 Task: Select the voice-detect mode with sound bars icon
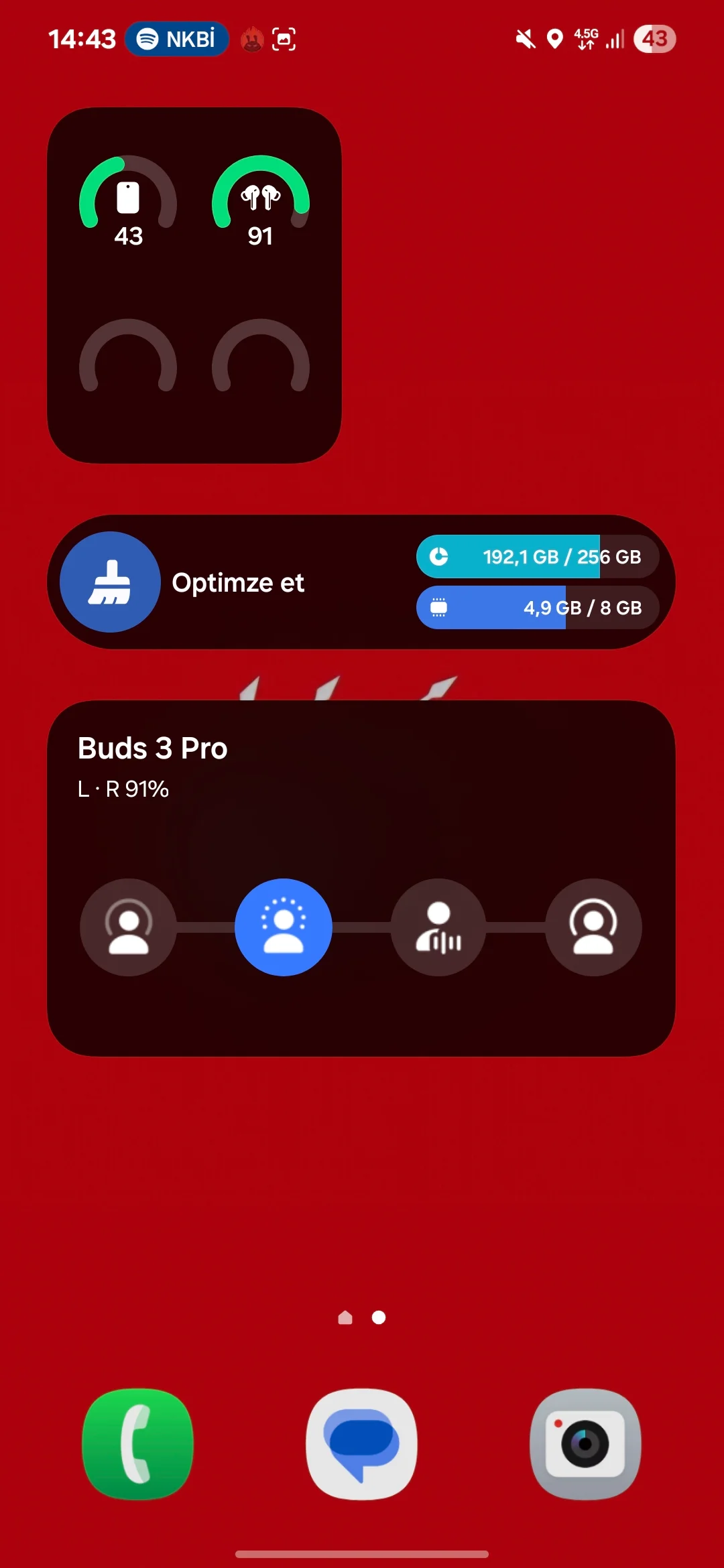438,927
